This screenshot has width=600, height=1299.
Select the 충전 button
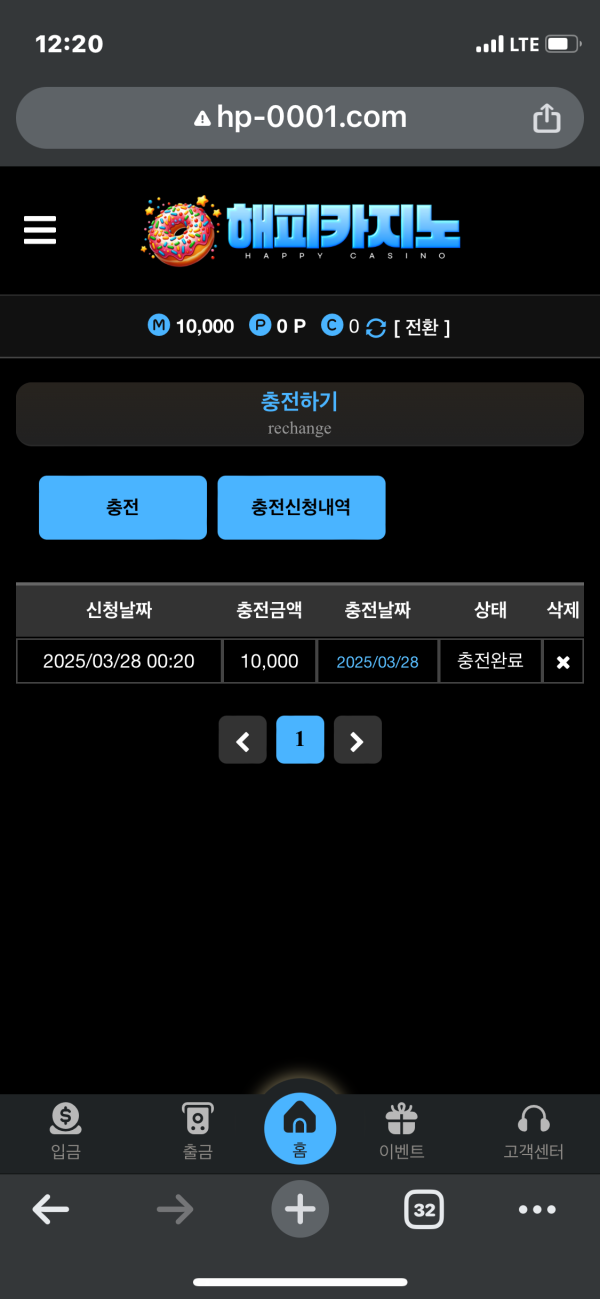click(x=123, y=508)
